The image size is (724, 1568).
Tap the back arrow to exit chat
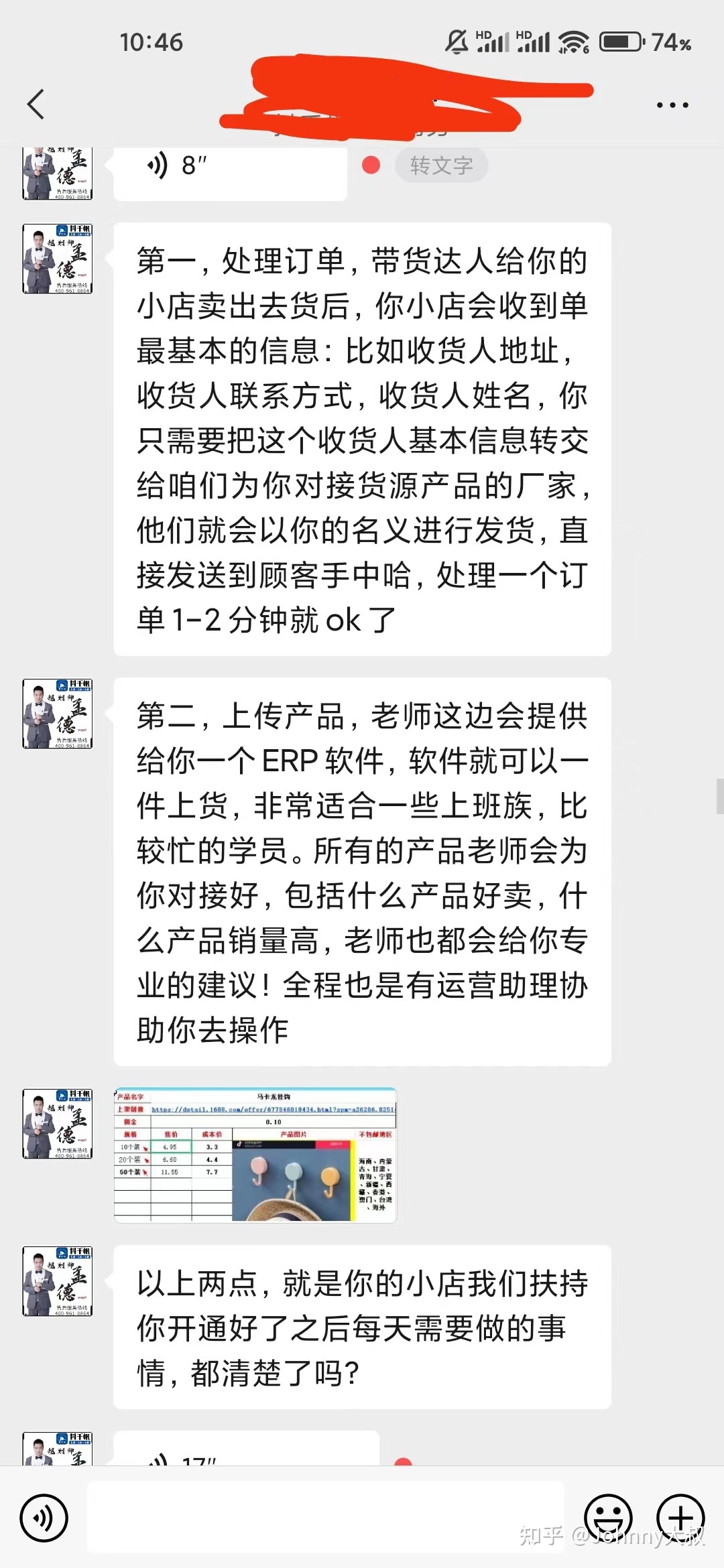pos(36,104)
